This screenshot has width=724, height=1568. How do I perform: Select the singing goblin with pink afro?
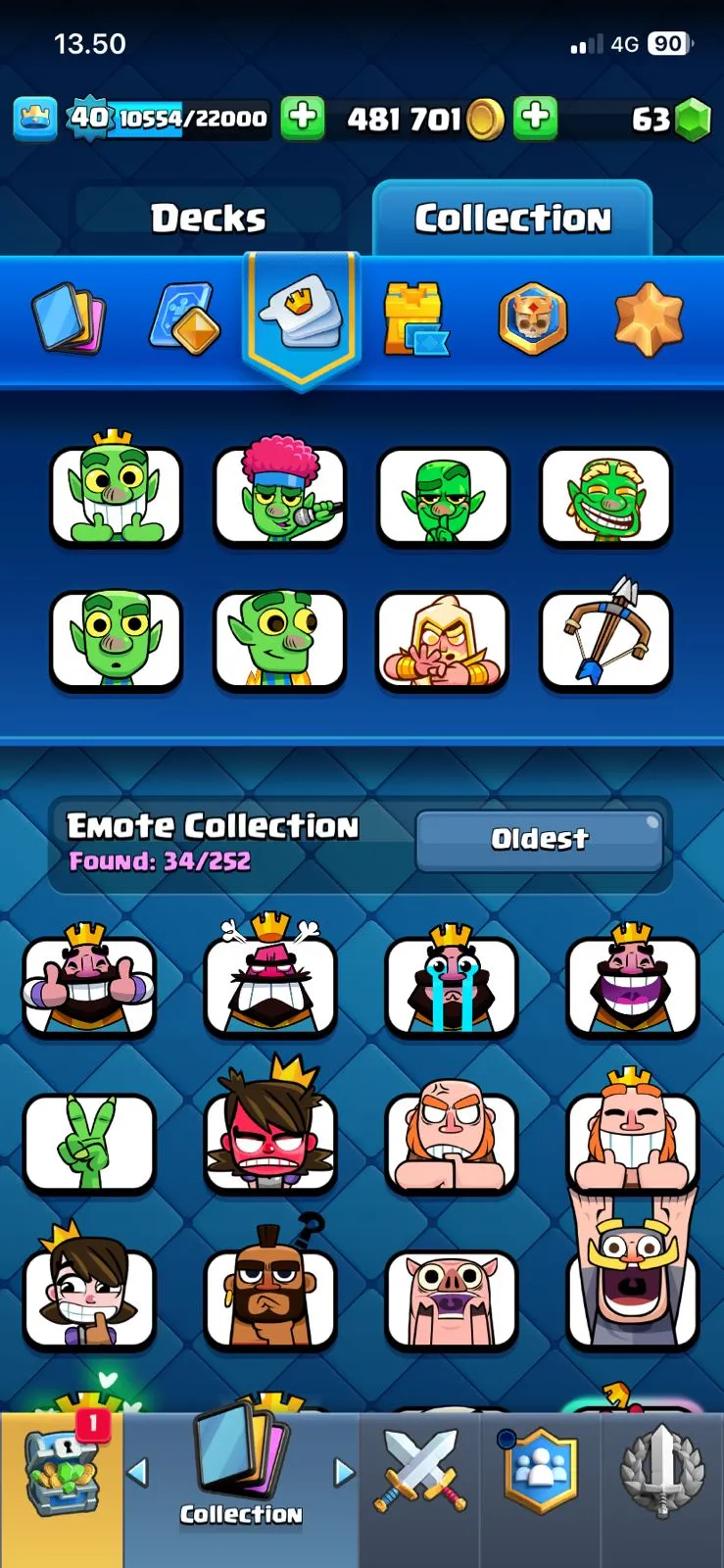tap(279, 493)
